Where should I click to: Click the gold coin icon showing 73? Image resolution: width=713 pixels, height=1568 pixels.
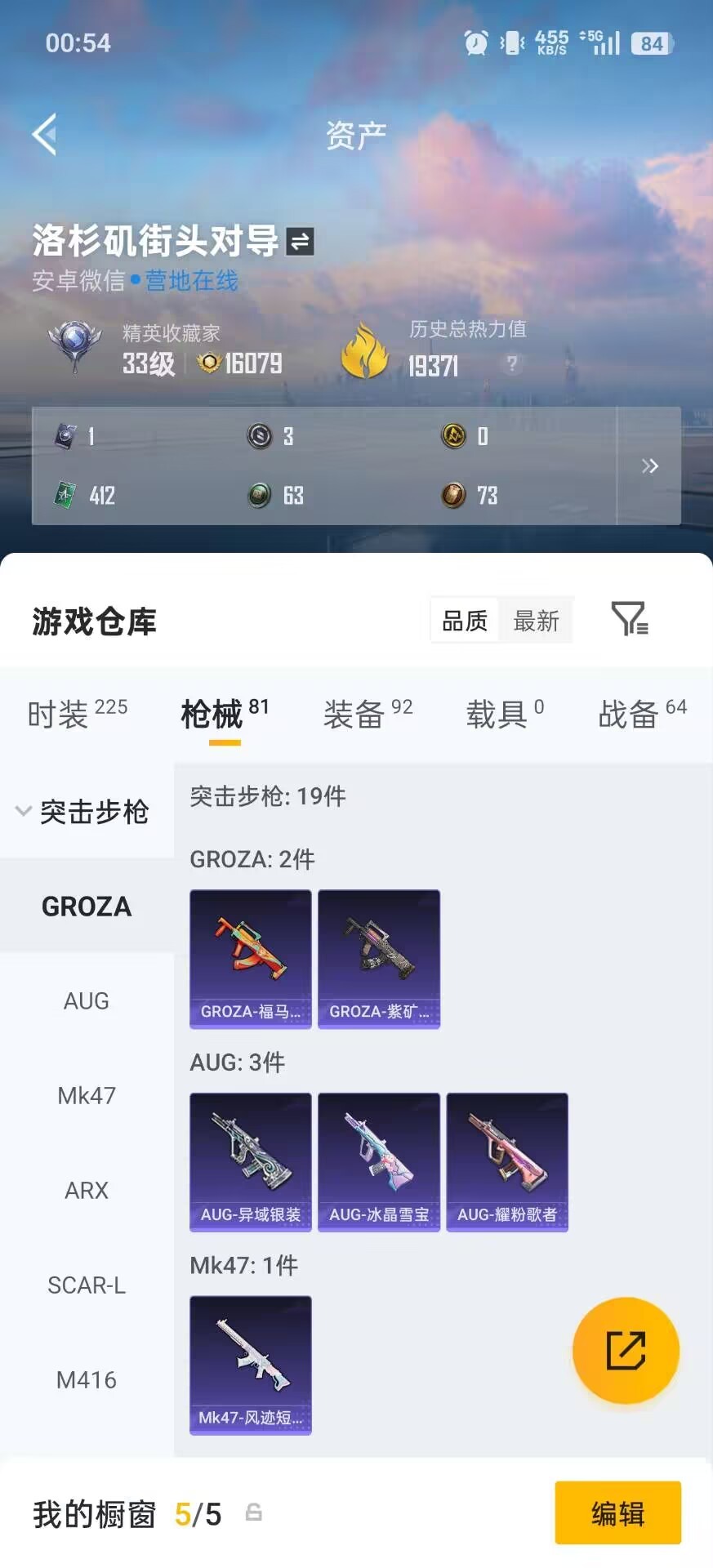click(453, 496)
